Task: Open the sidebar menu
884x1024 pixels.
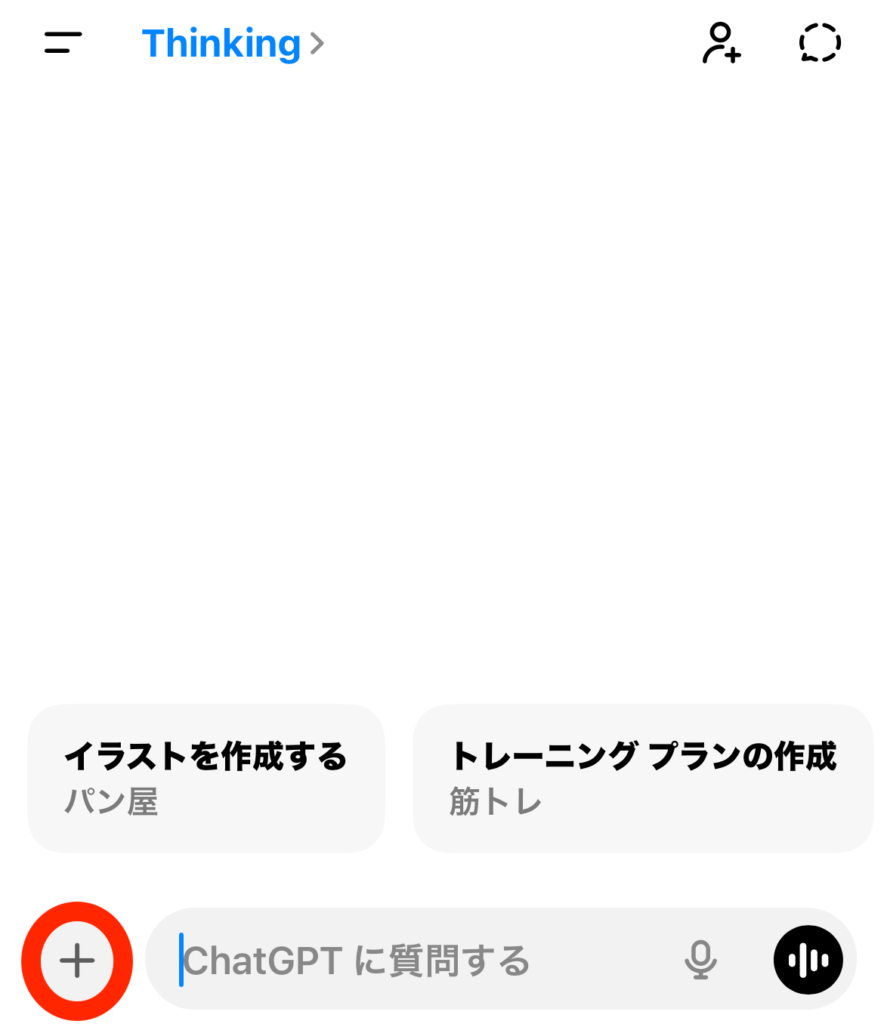Action: pyautogui.click(x=62, y=43)
